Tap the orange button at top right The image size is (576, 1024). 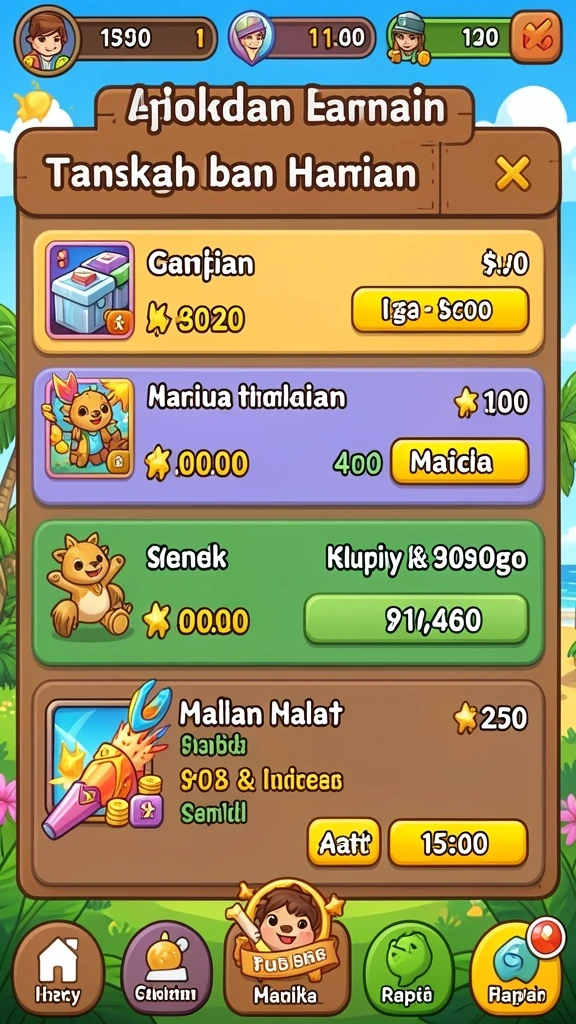coord(536,37)
